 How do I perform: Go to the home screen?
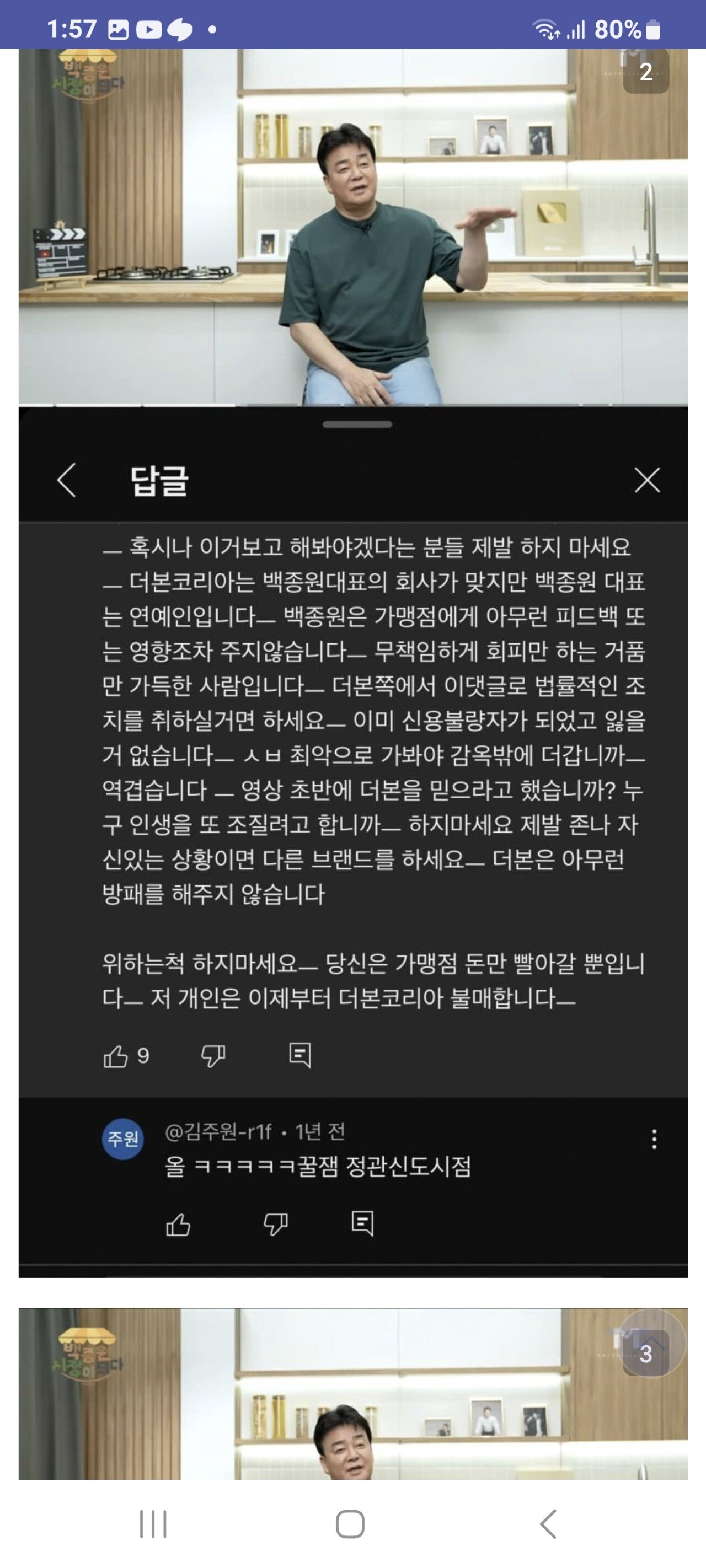click(x=350, y=1524)
